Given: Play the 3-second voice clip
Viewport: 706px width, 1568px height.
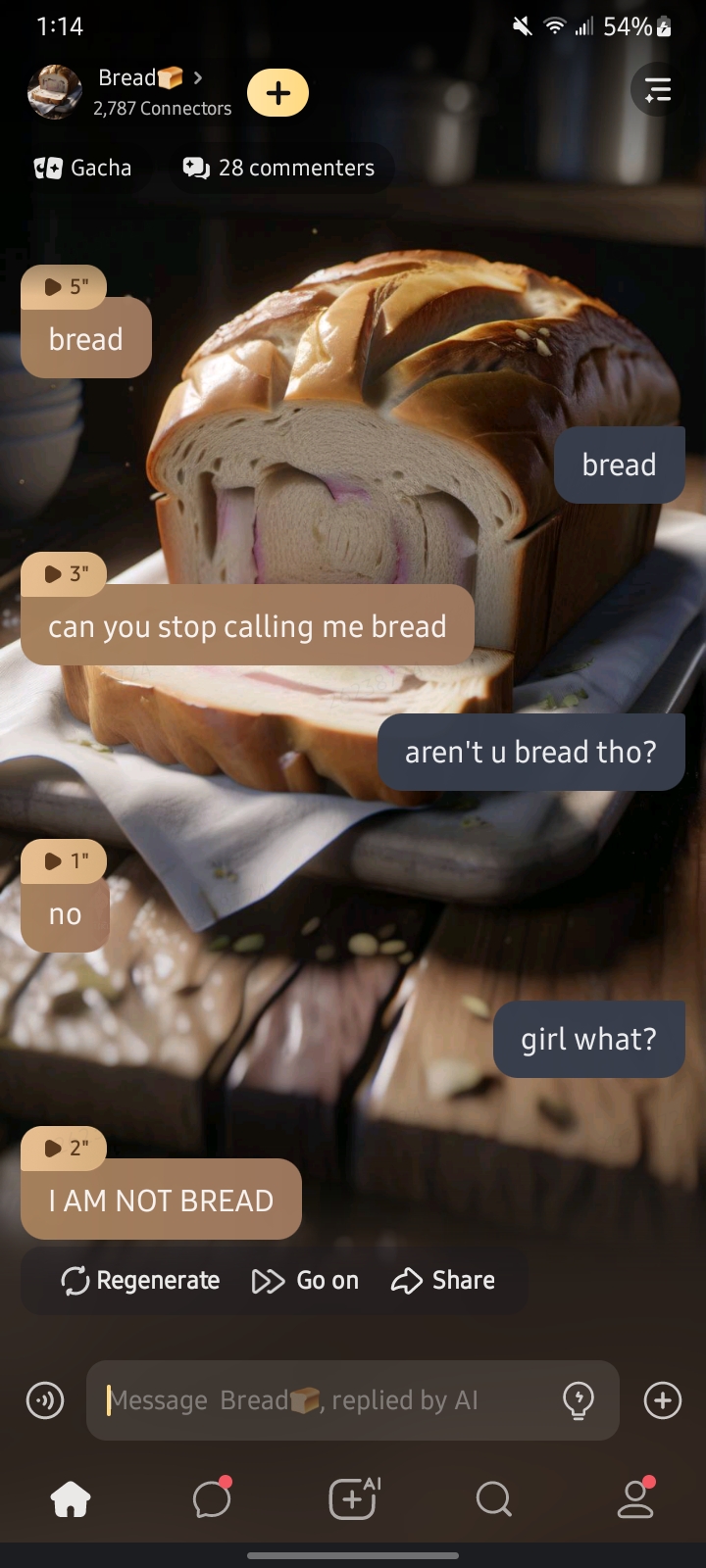Looking at the screenshot, I should click(x=65, y=573).
